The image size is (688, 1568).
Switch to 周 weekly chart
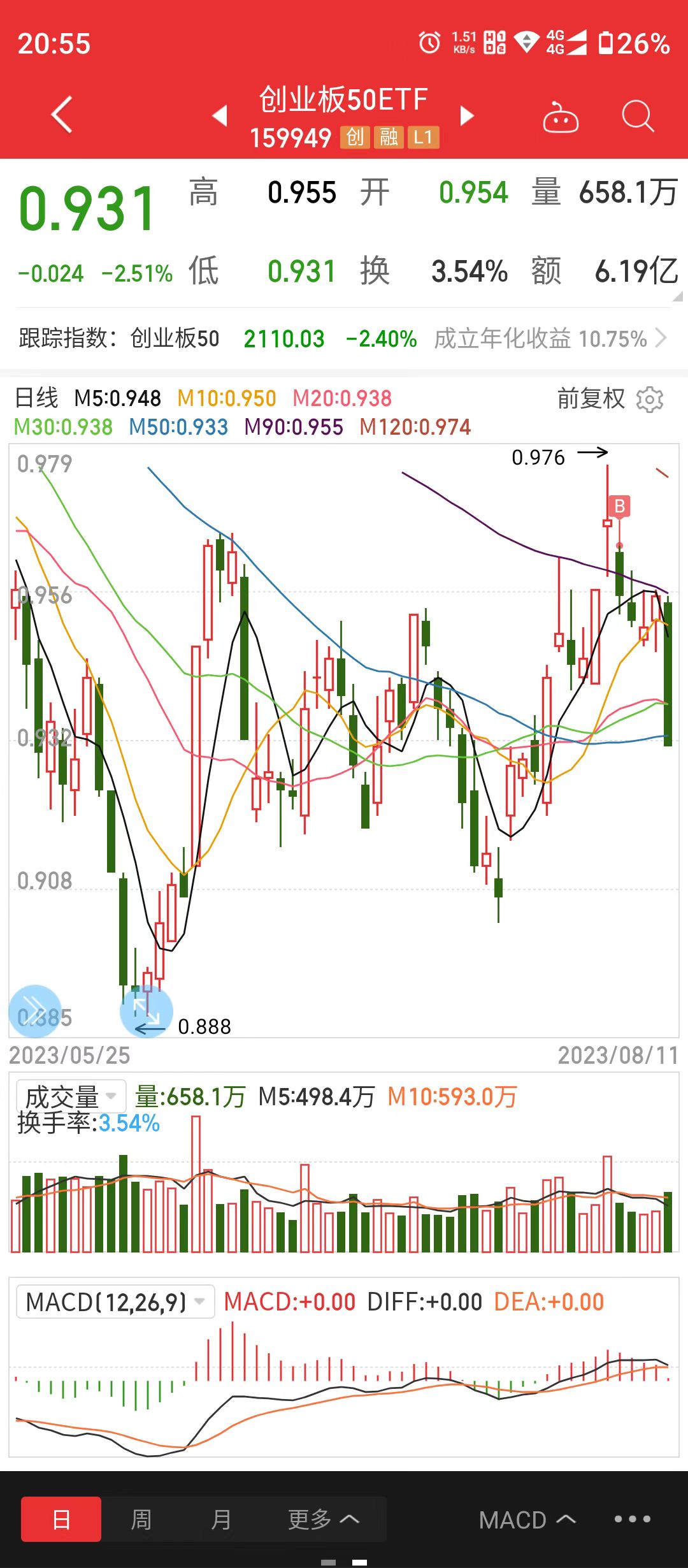click(x=141, y=1520)
